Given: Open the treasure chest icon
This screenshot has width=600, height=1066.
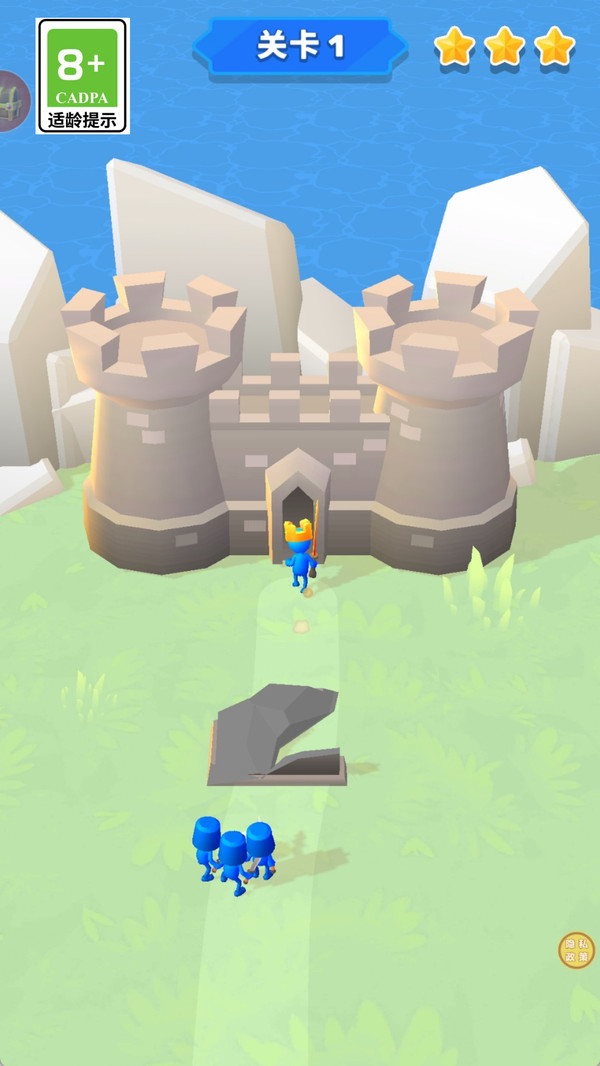Looking at the screenshot, I should click(12, 100).
